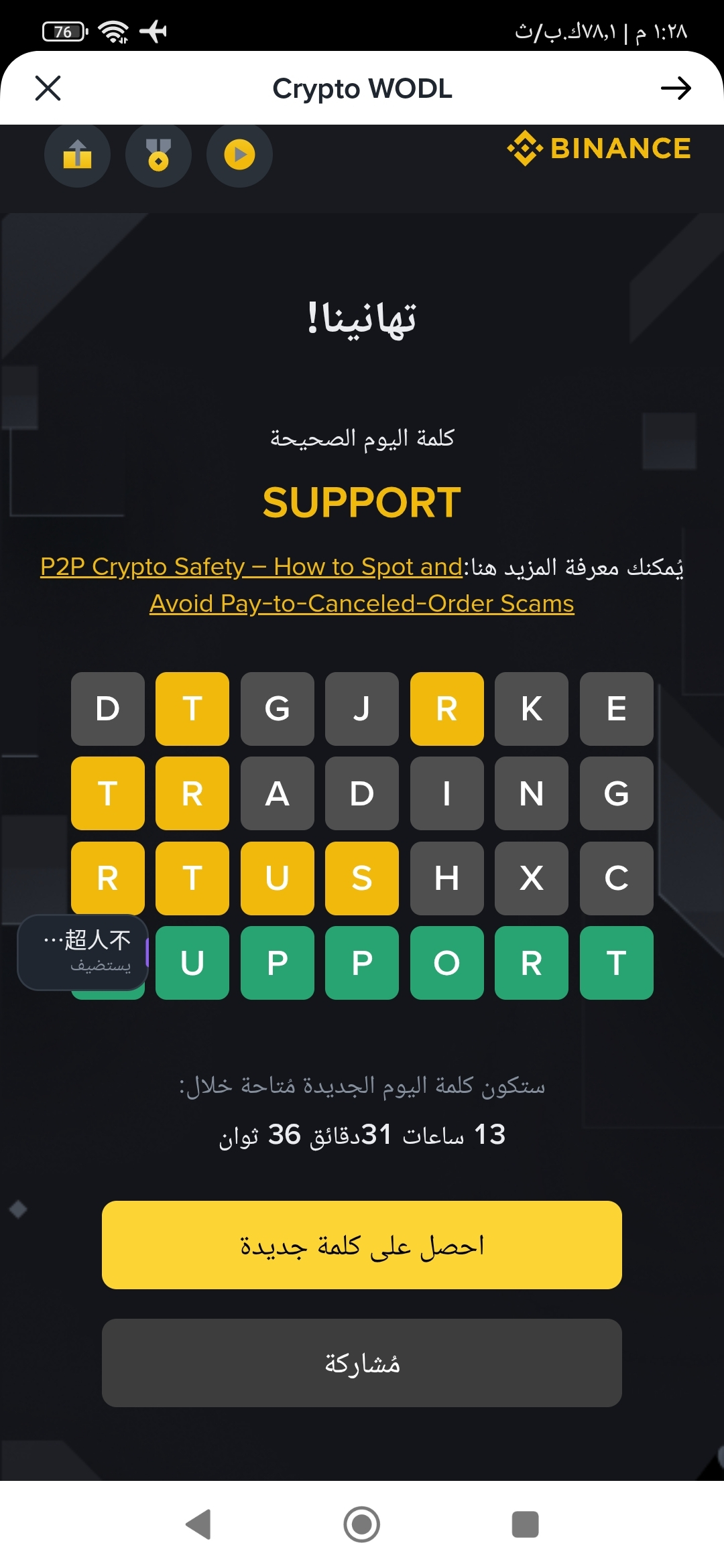Viewport: 724px width, 1568px height.
Task: Open the tutorial play icon
Action: tap(239, 155)
